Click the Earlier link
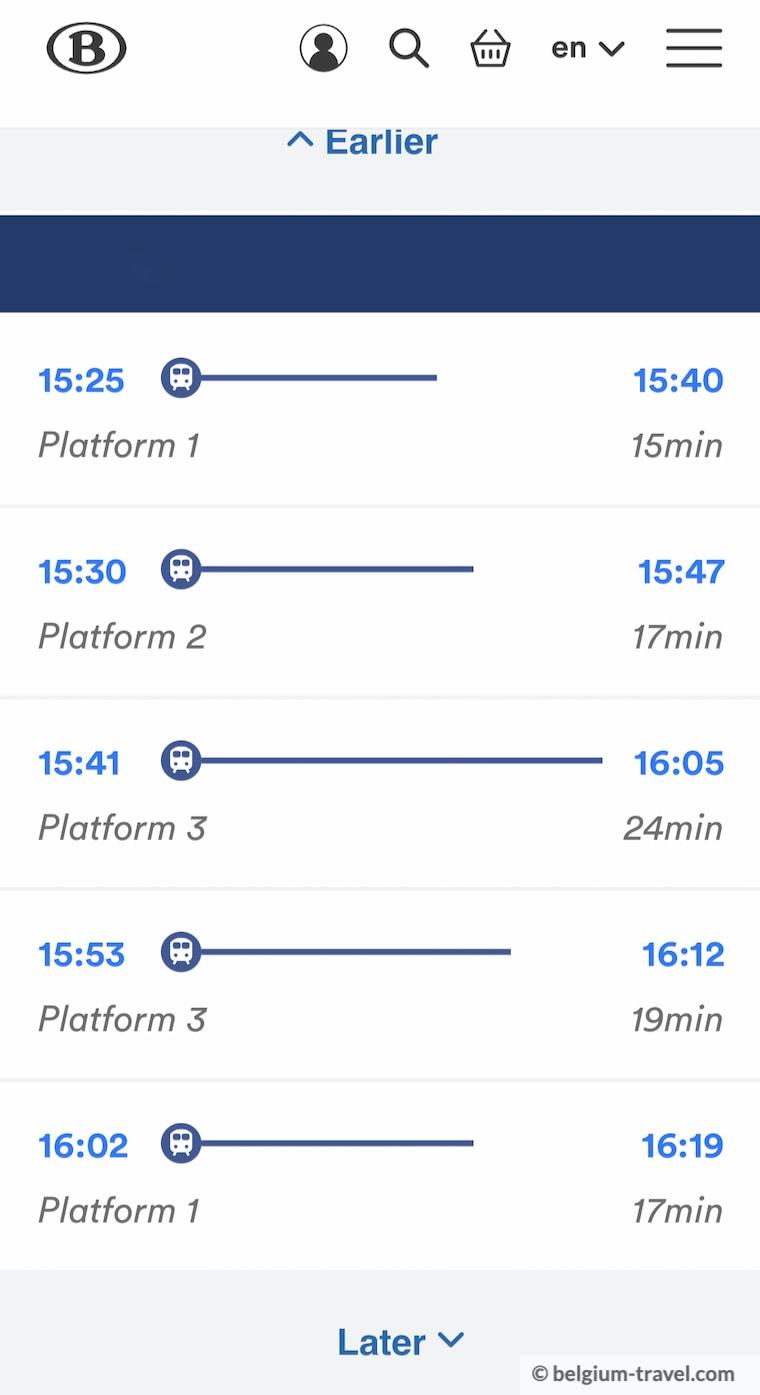Viewport: 760px width, 1395px height. (x=380, y=141)
